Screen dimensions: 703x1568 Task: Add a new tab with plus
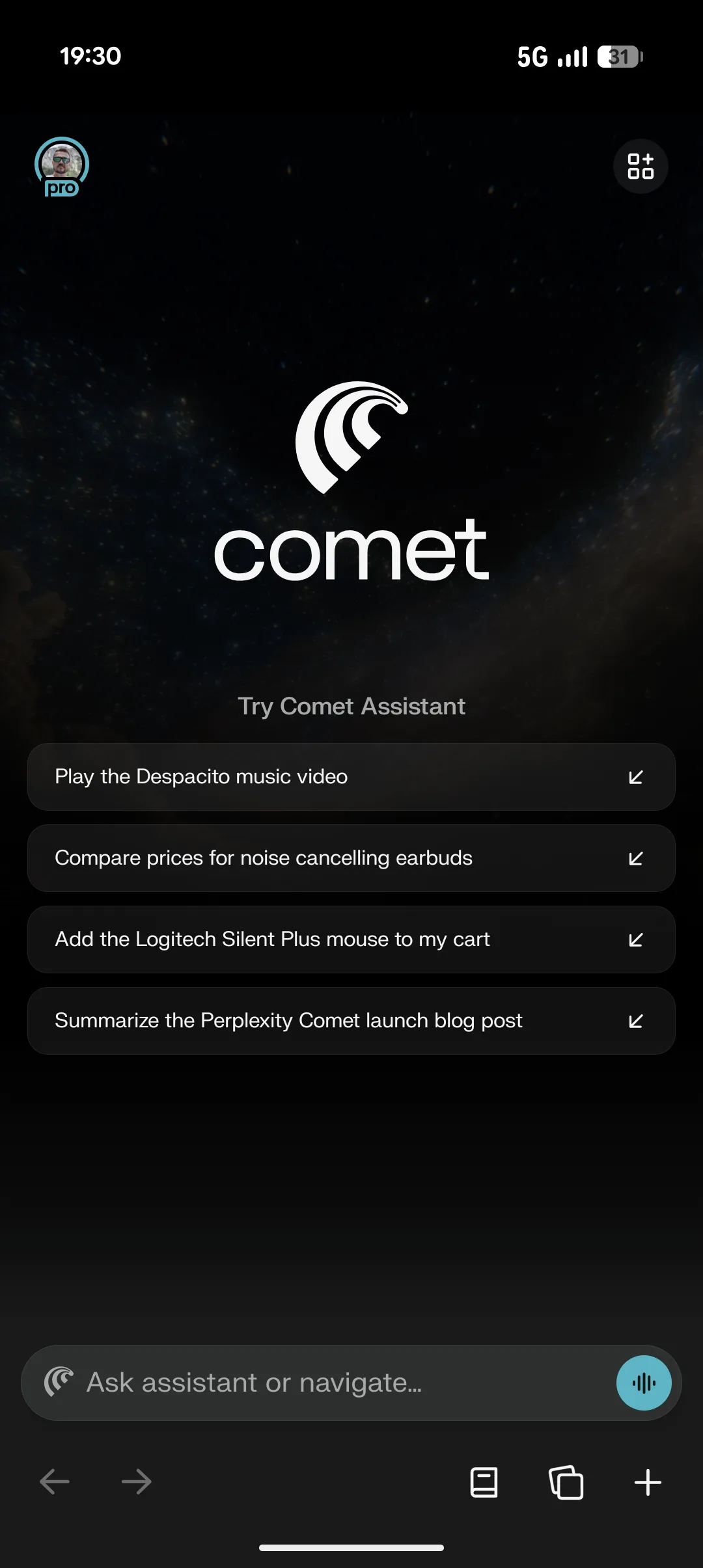coord(648,1482)
